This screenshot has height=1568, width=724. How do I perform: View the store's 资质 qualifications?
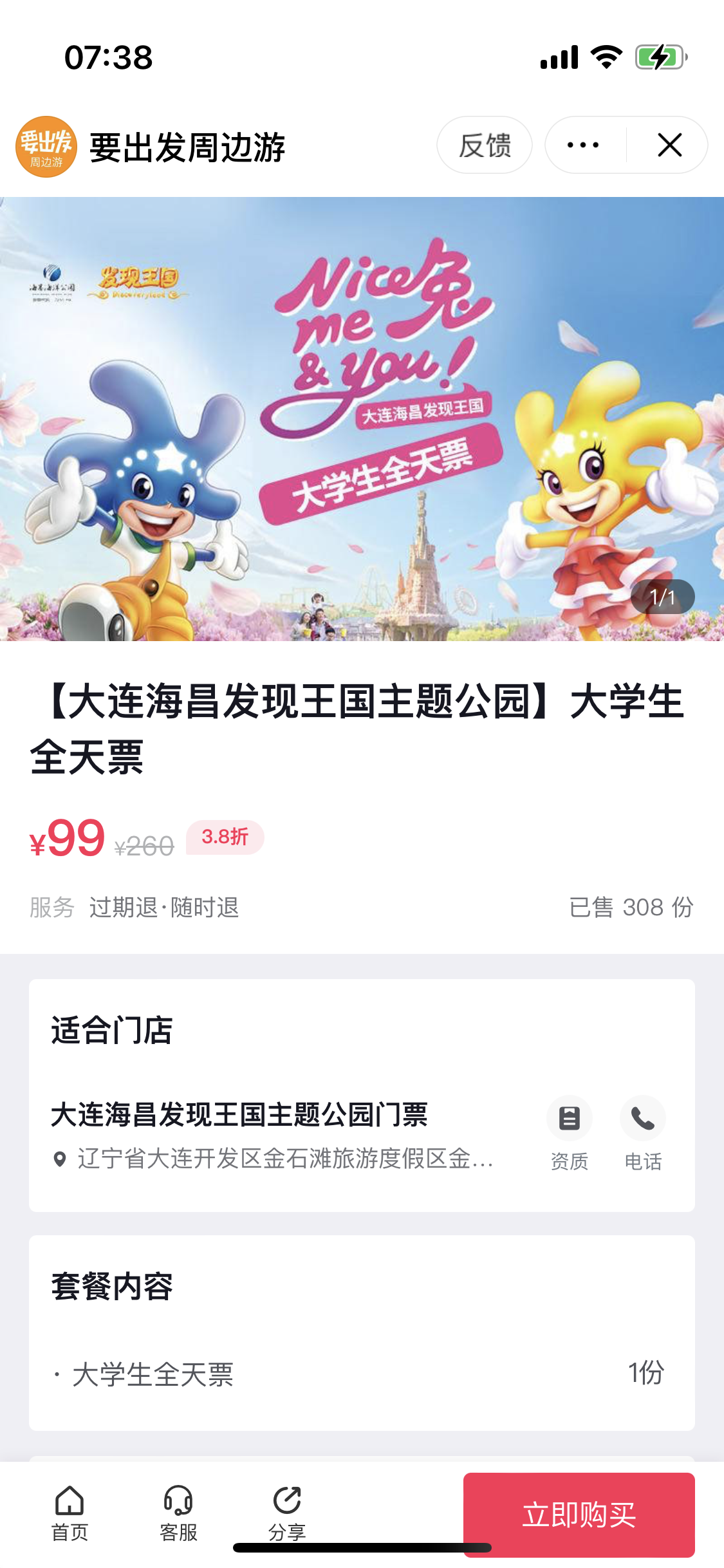pos(570,1132)
